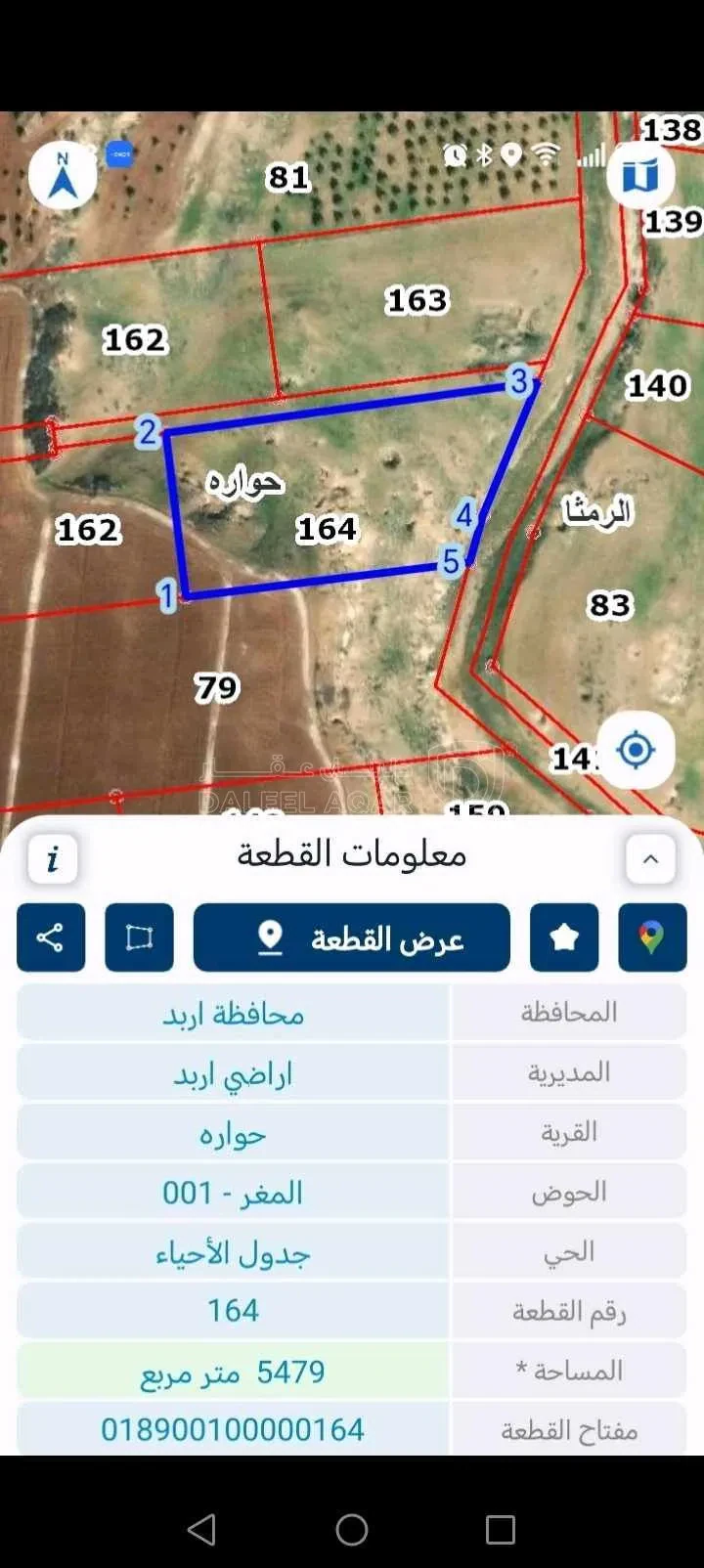Open the info icon

click(x=53, y=859)
